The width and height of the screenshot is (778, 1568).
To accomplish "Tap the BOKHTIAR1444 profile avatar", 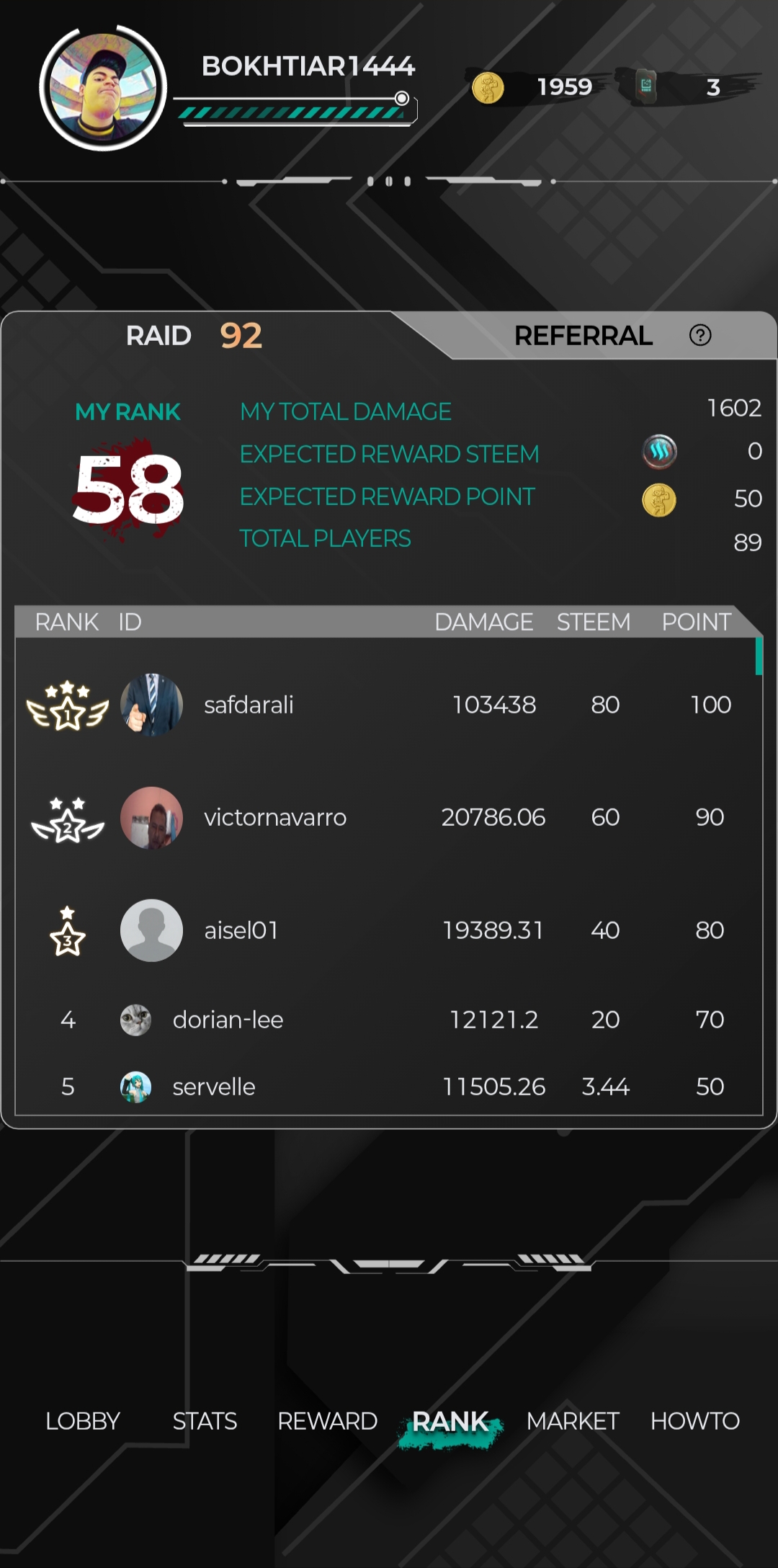I will point(103,88).
